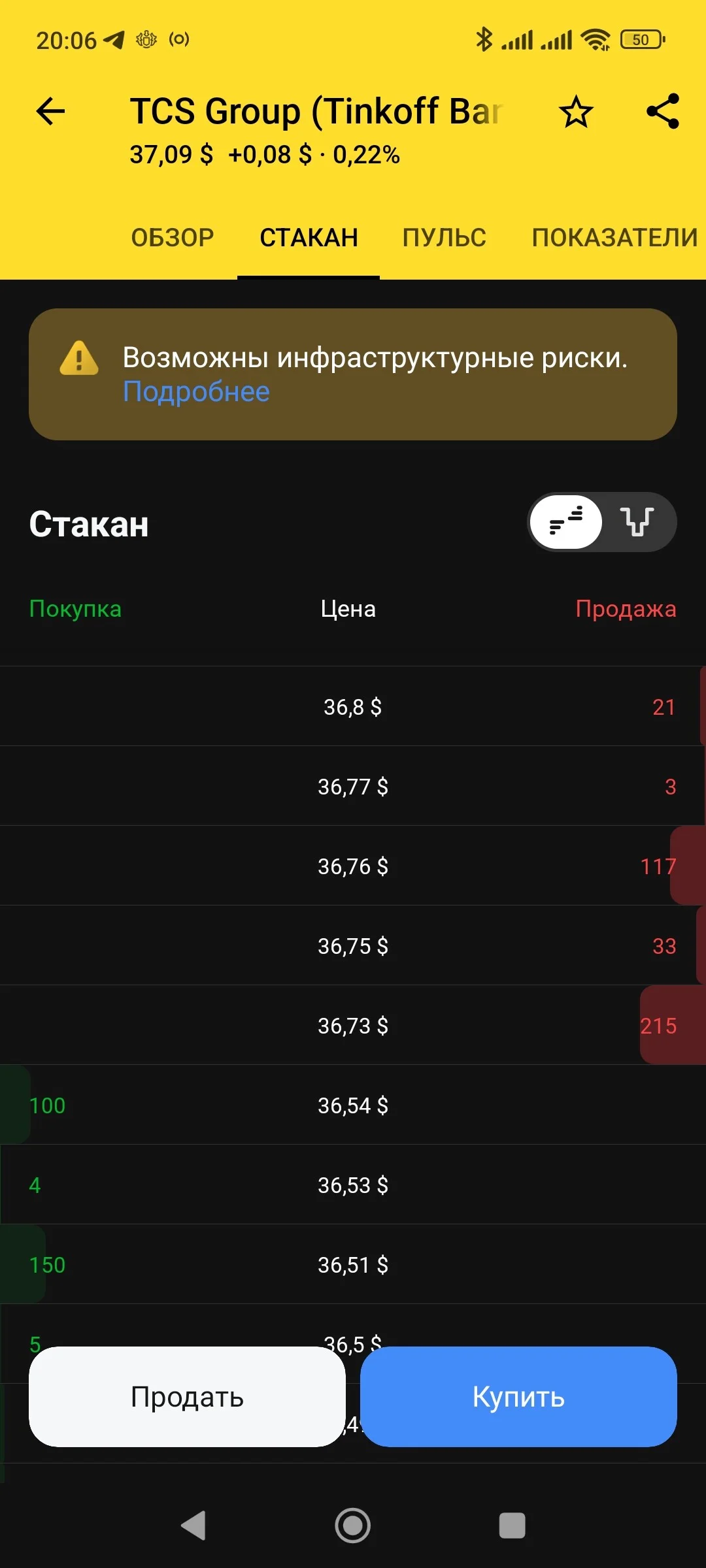Viewport: 706px width, 1568px height.
Task: Tap the Купить button
Action: 518,1397
